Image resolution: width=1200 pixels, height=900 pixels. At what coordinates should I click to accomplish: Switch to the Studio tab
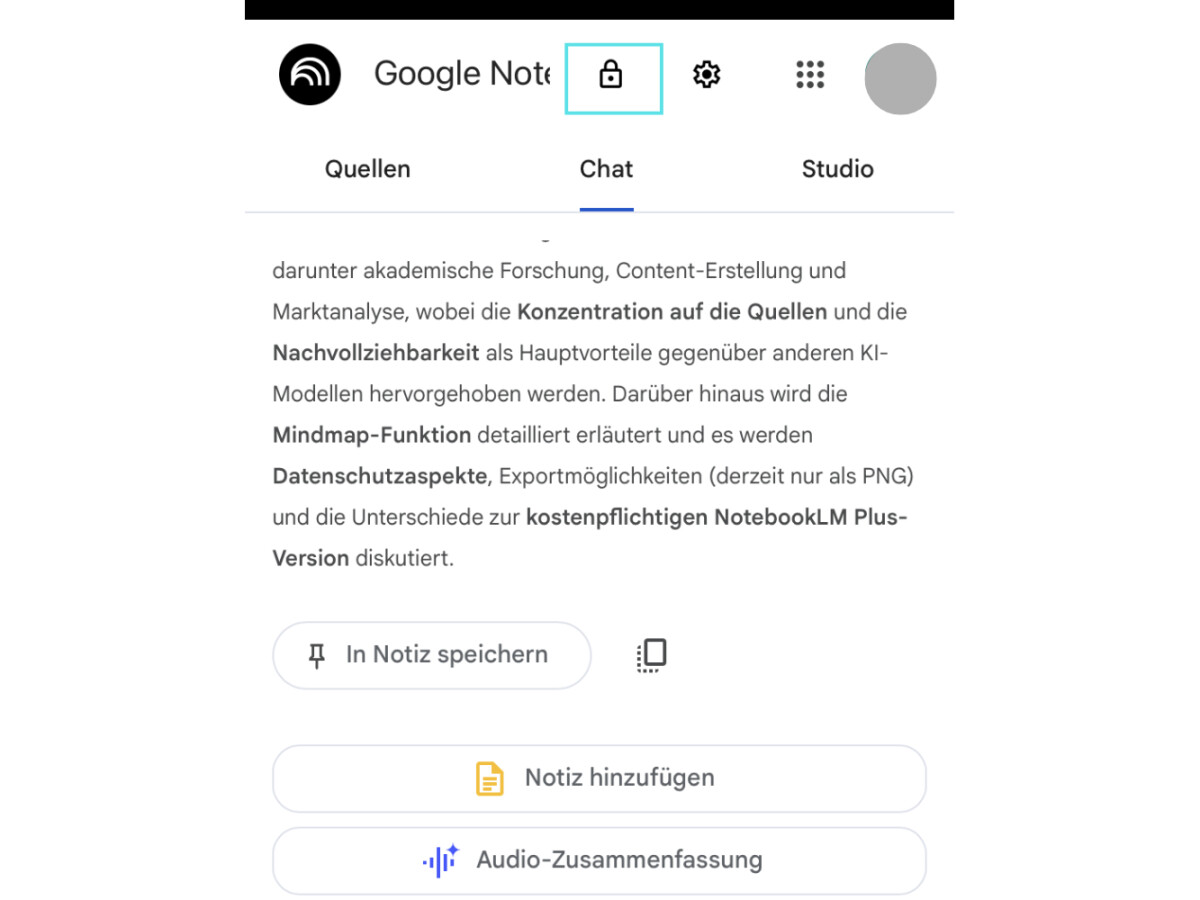[x=837, y=169]
